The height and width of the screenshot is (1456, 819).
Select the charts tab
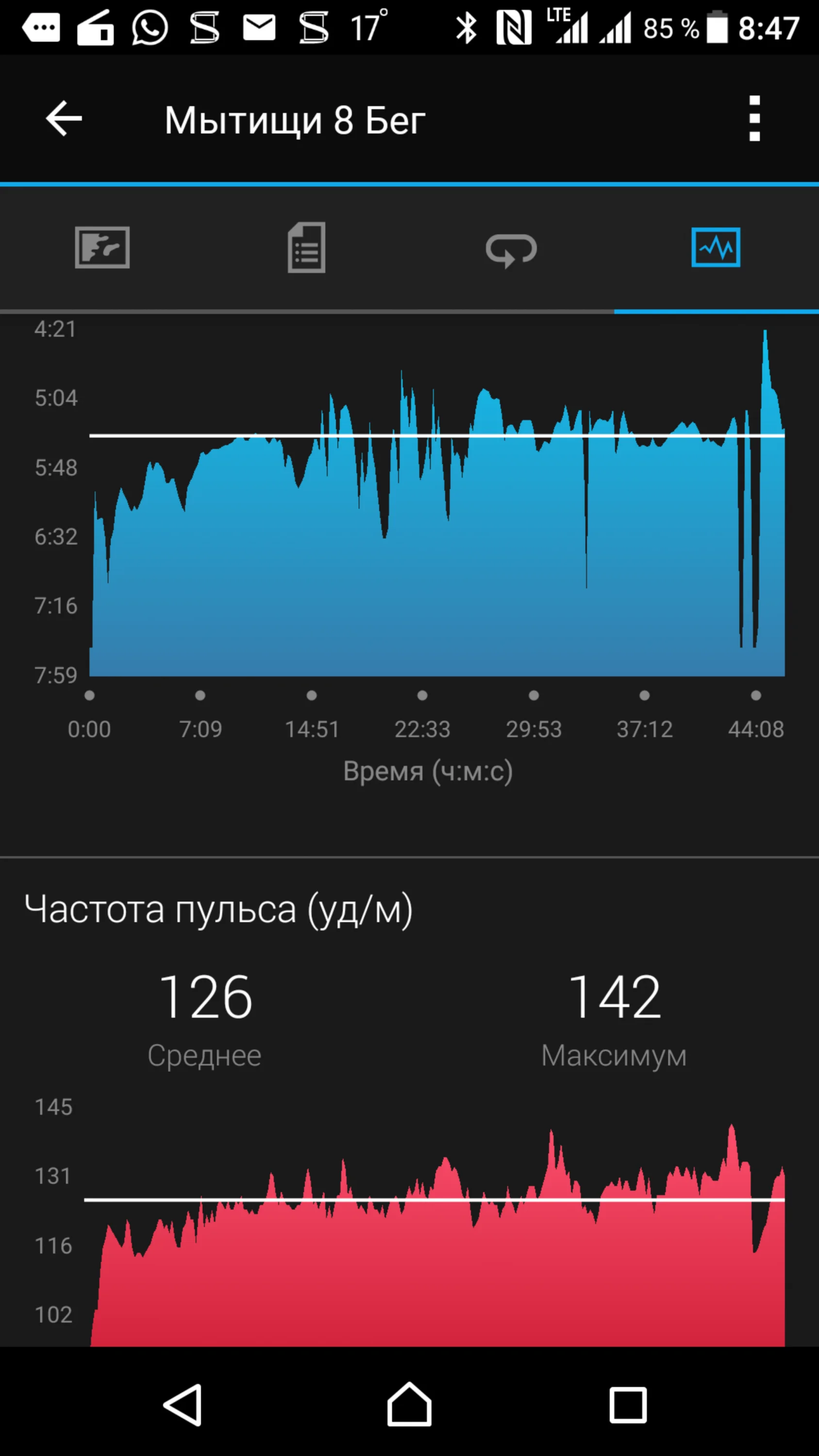[x=716, y=248]
